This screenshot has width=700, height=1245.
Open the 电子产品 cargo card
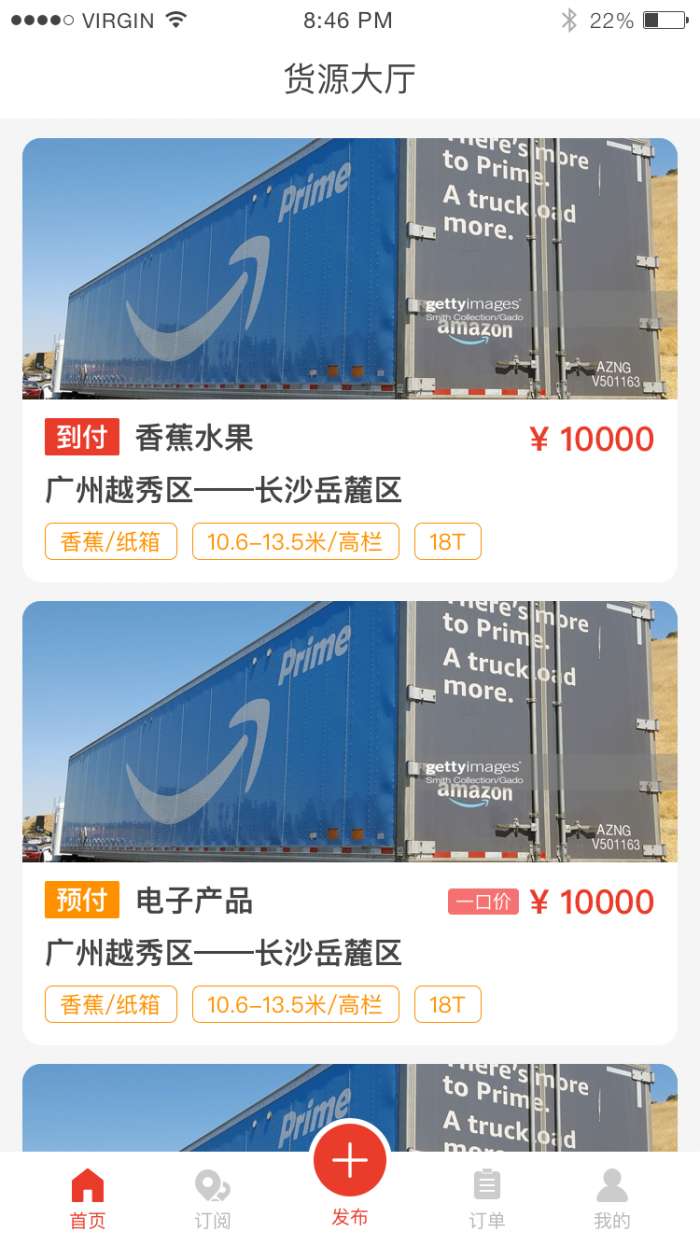point(349,822)
